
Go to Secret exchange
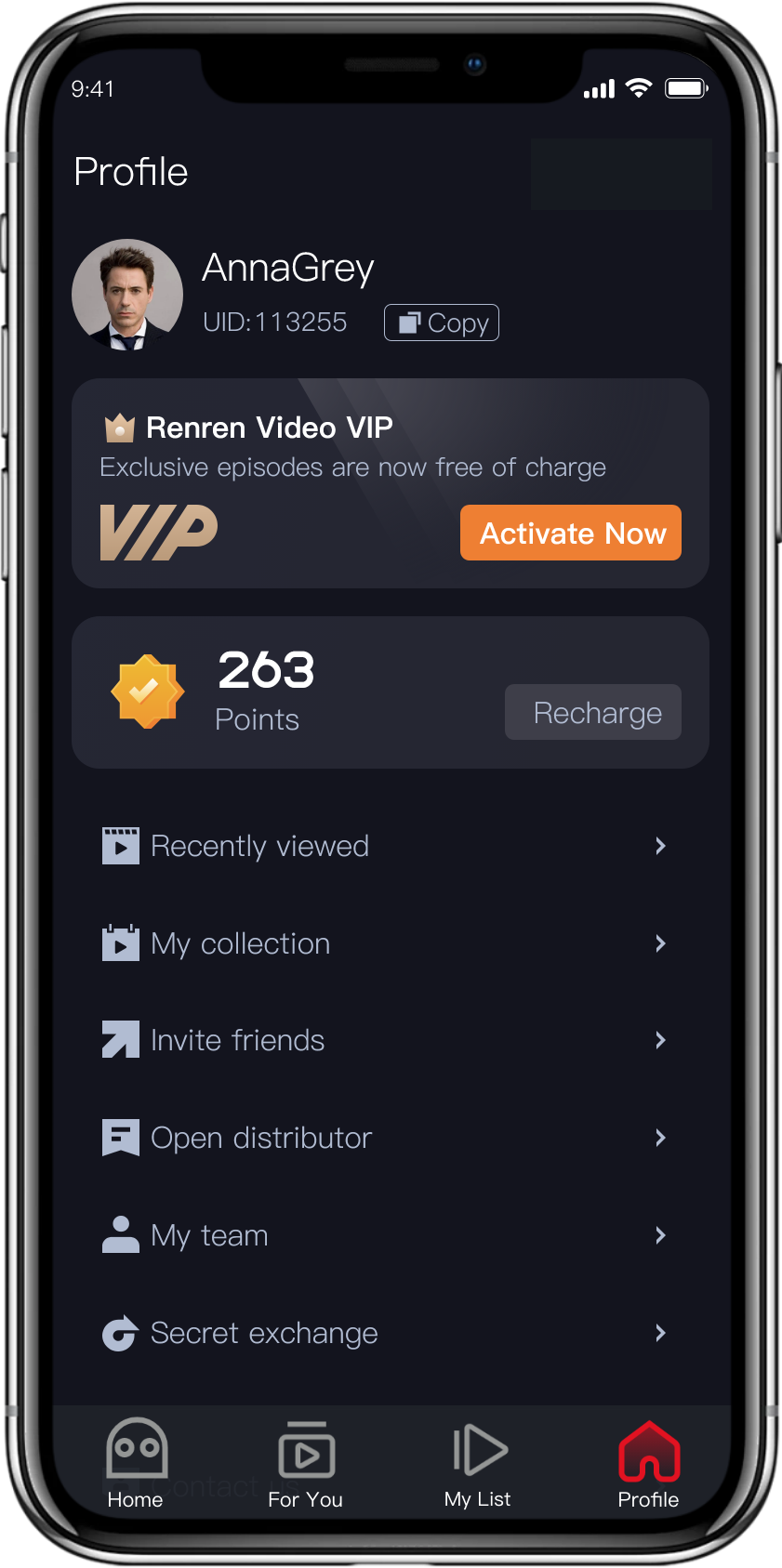[x=385, y=1333]
